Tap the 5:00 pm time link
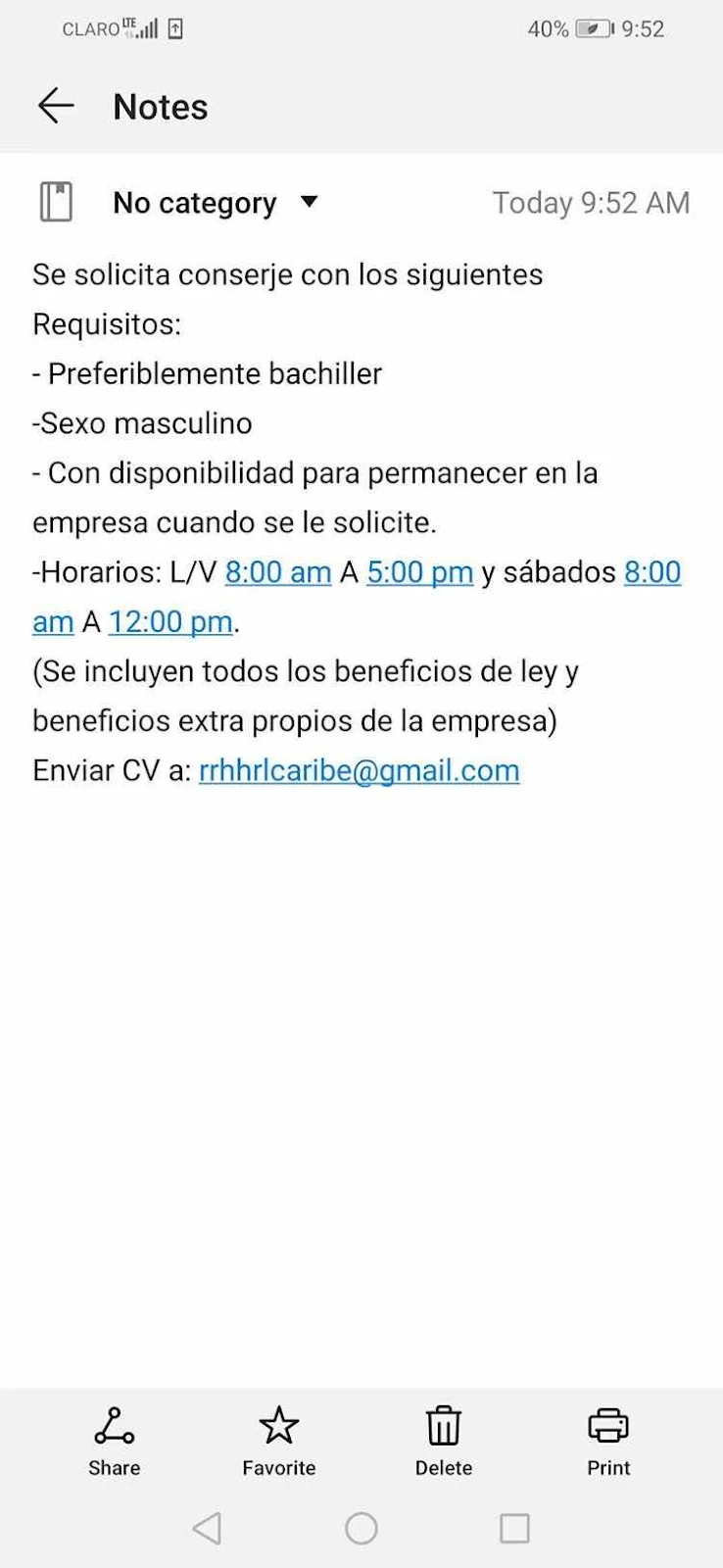The height and width of the screenshot is (1568, 723). point(419,572)
